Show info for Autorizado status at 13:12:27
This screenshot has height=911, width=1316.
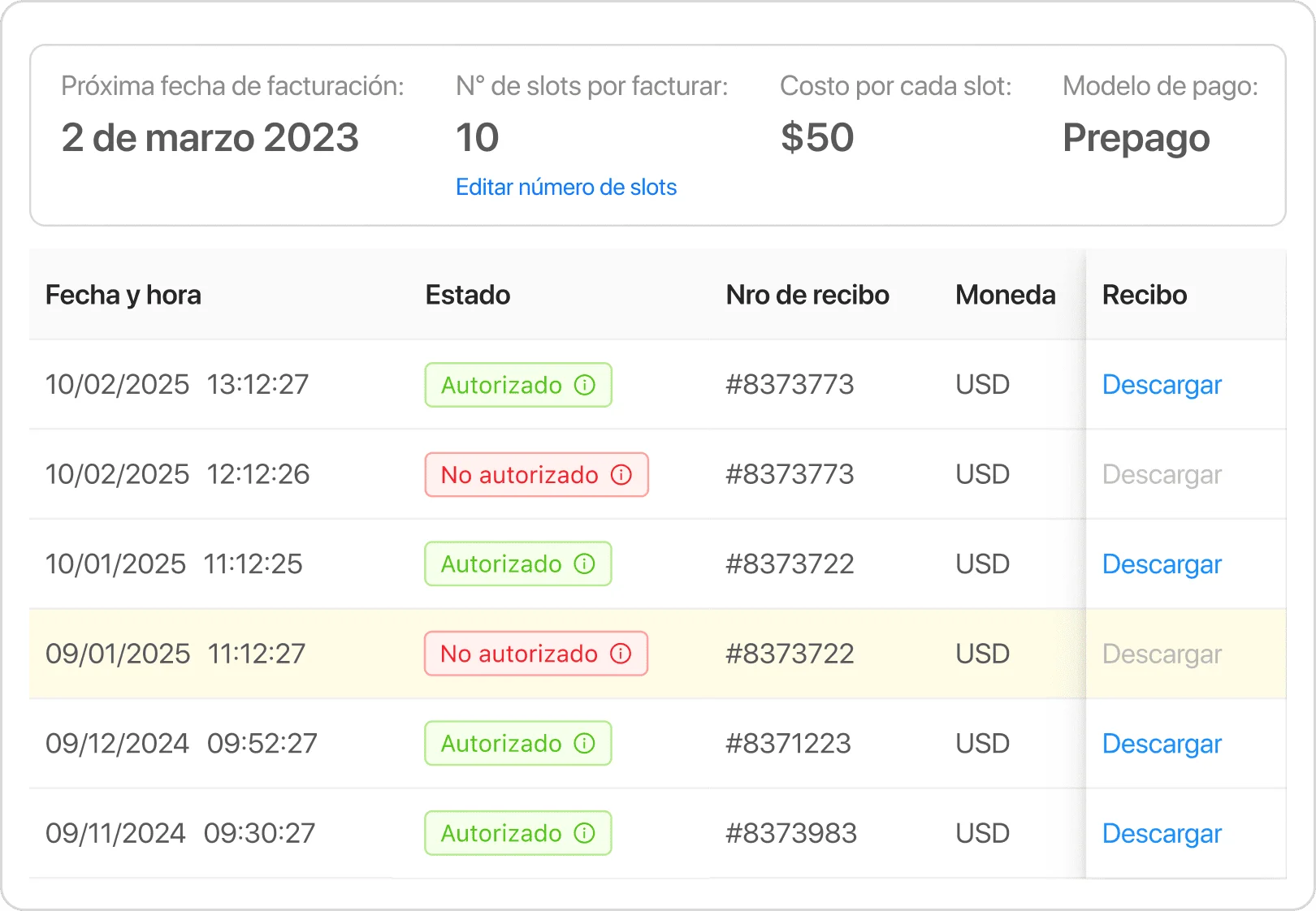tap(585, 385)
